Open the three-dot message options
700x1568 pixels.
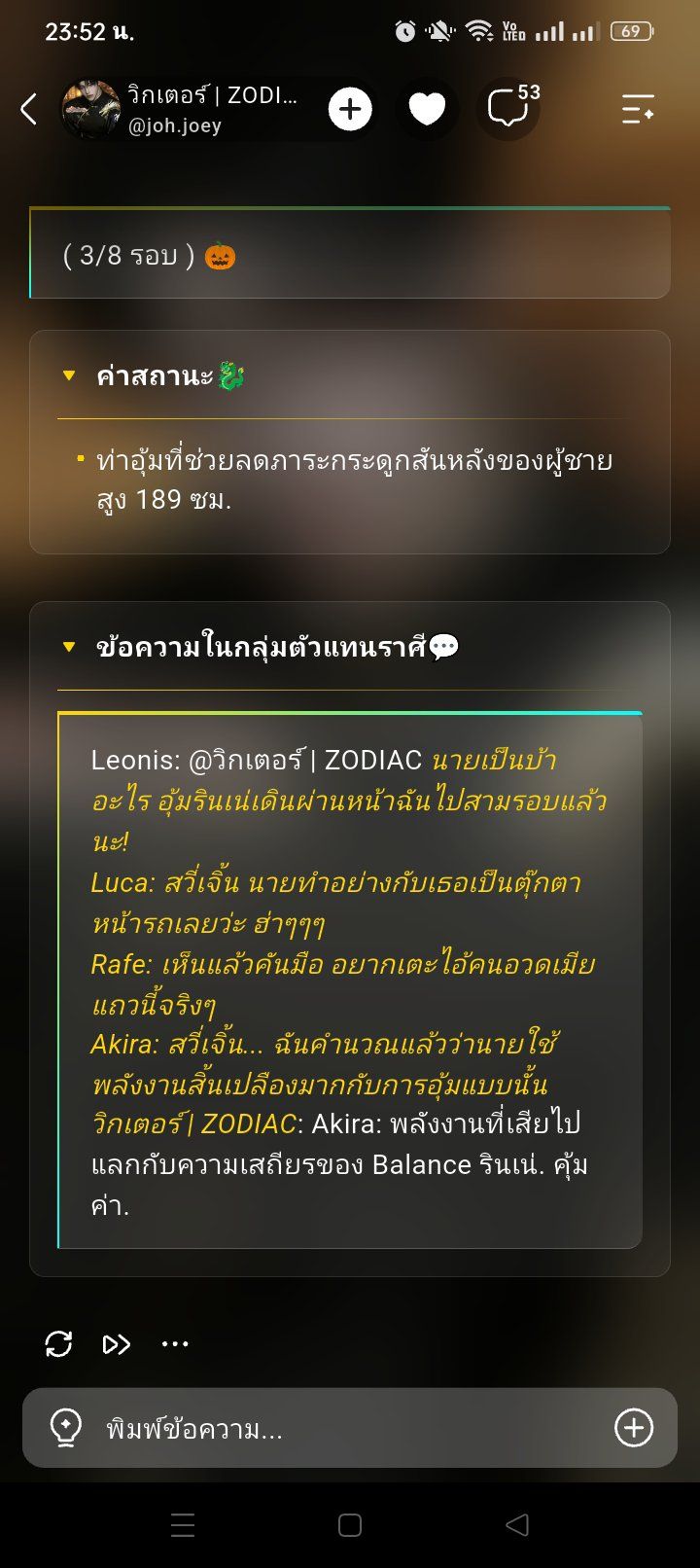tap(175, 1344)
